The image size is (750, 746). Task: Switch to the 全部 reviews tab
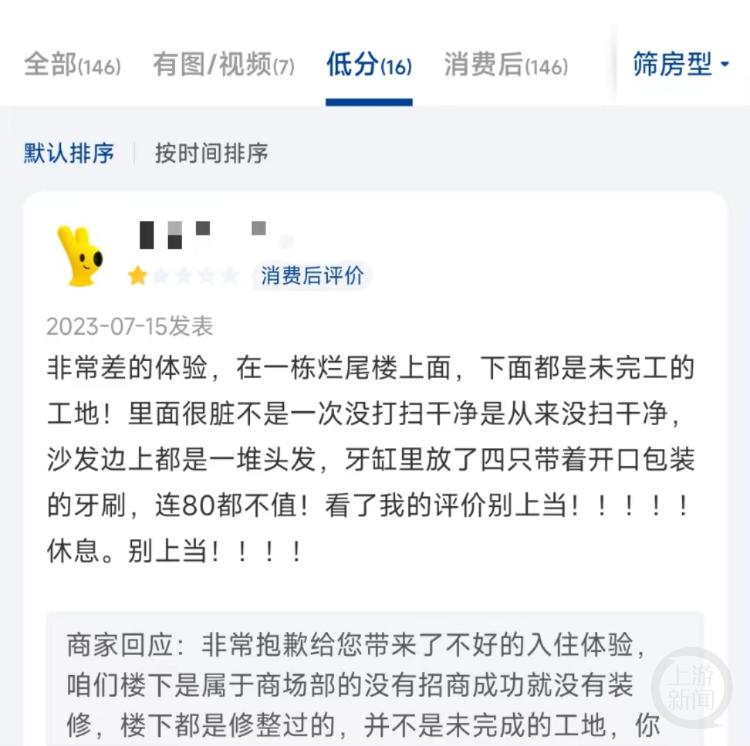pos(72,65)
